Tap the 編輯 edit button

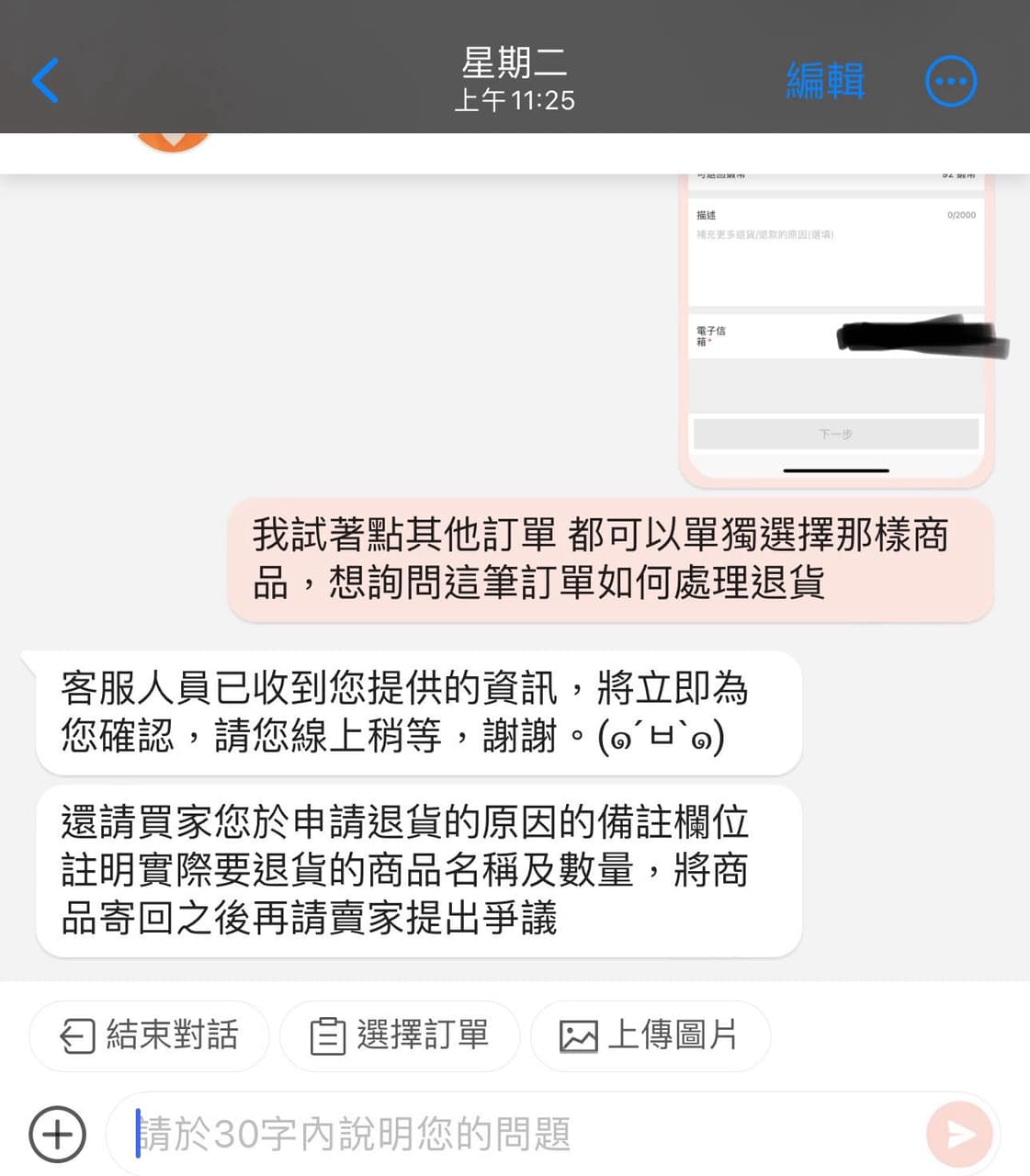pyautogui.click(x=825, y=81)
